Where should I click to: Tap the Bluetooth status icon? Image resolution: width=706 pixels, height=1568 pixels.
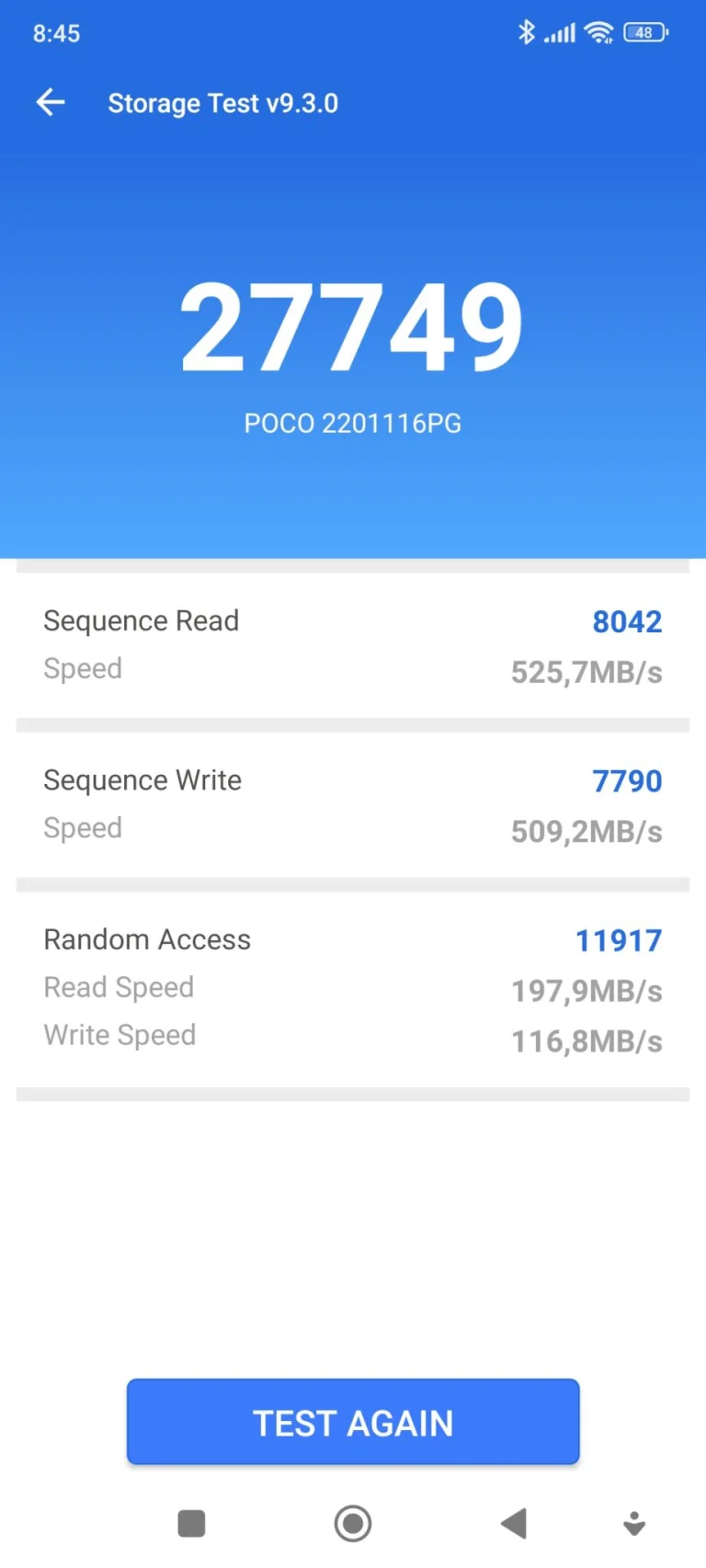coord(527,31)
